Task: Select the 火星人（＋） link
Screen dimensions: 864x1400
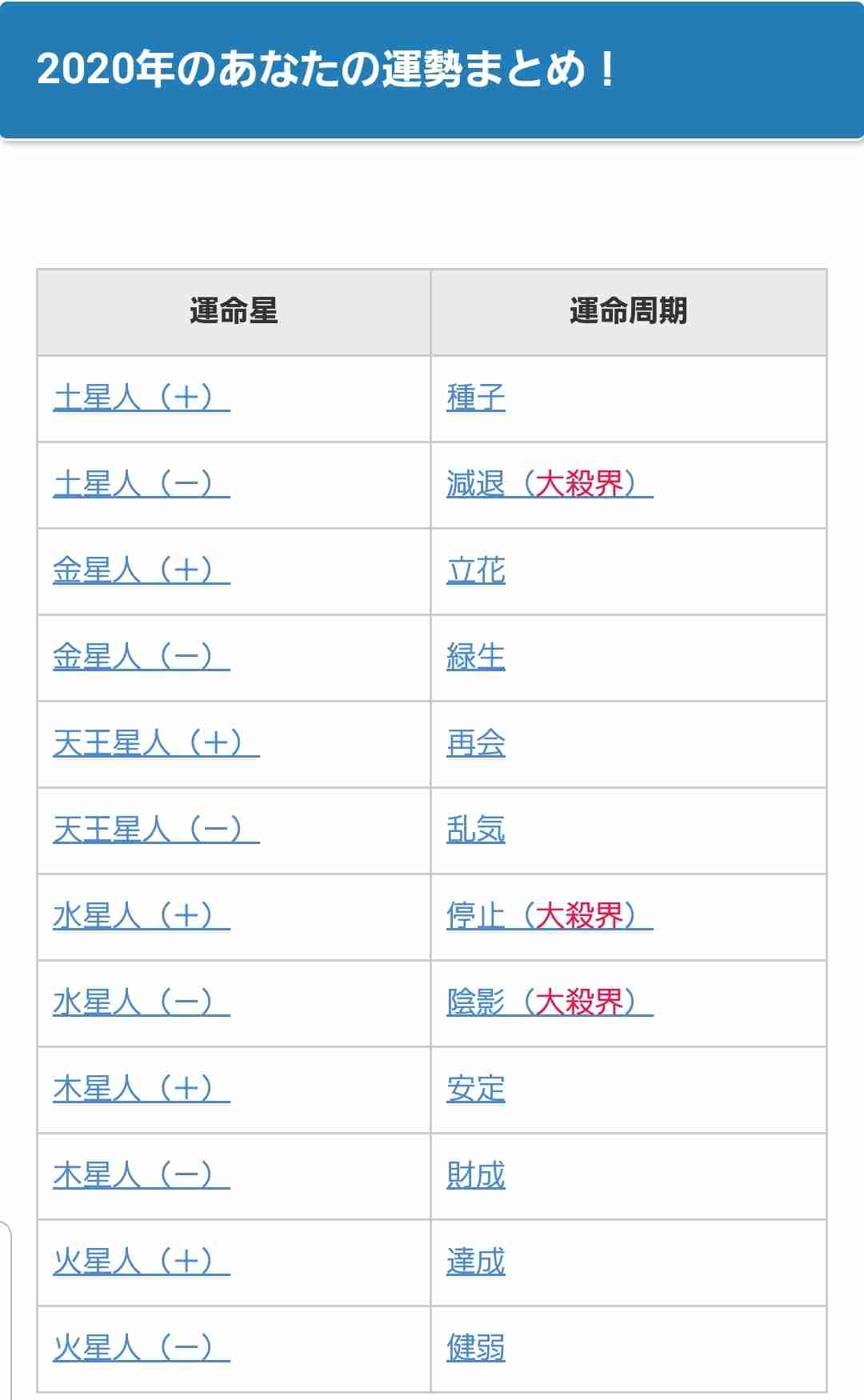Action: 141,1262
